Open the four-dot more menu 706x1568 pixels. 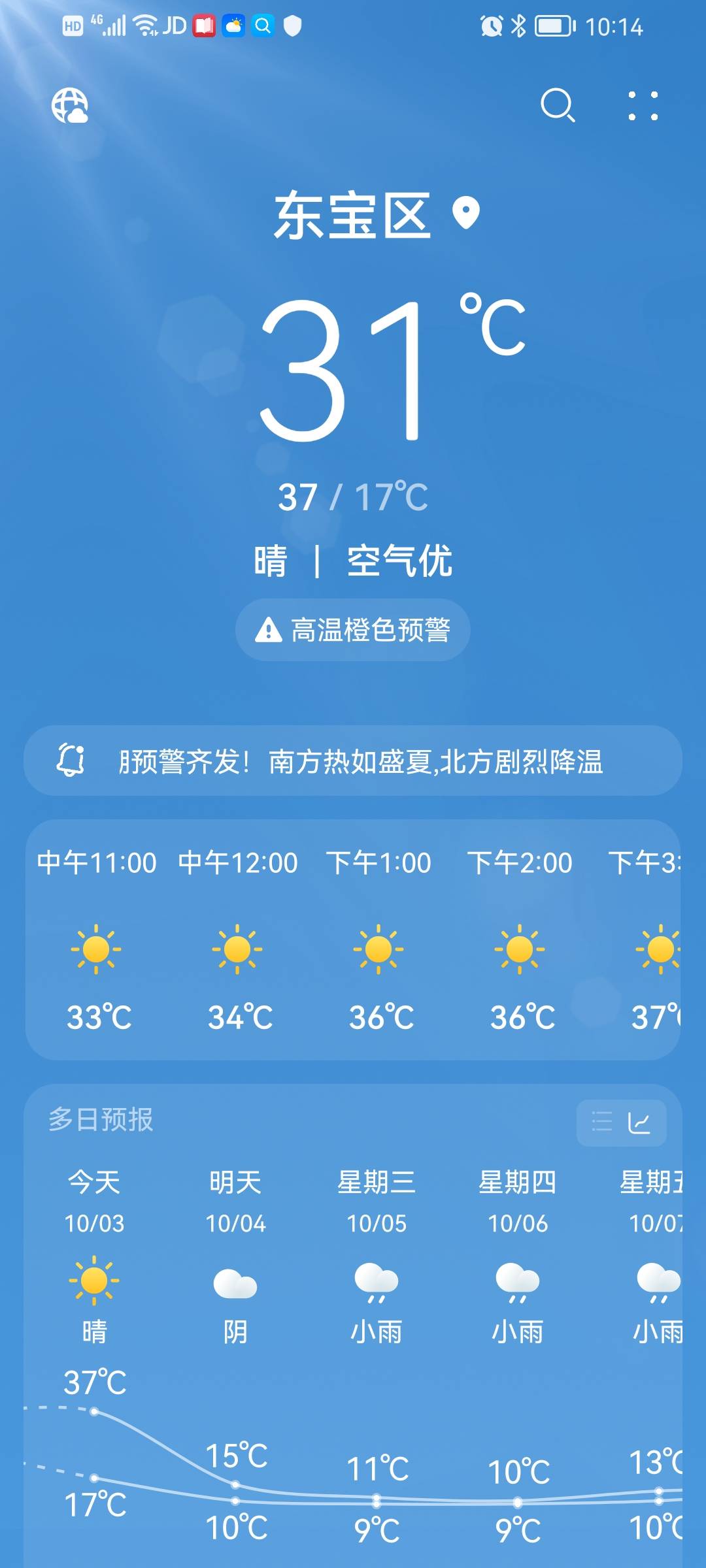[x=643, y=106]
